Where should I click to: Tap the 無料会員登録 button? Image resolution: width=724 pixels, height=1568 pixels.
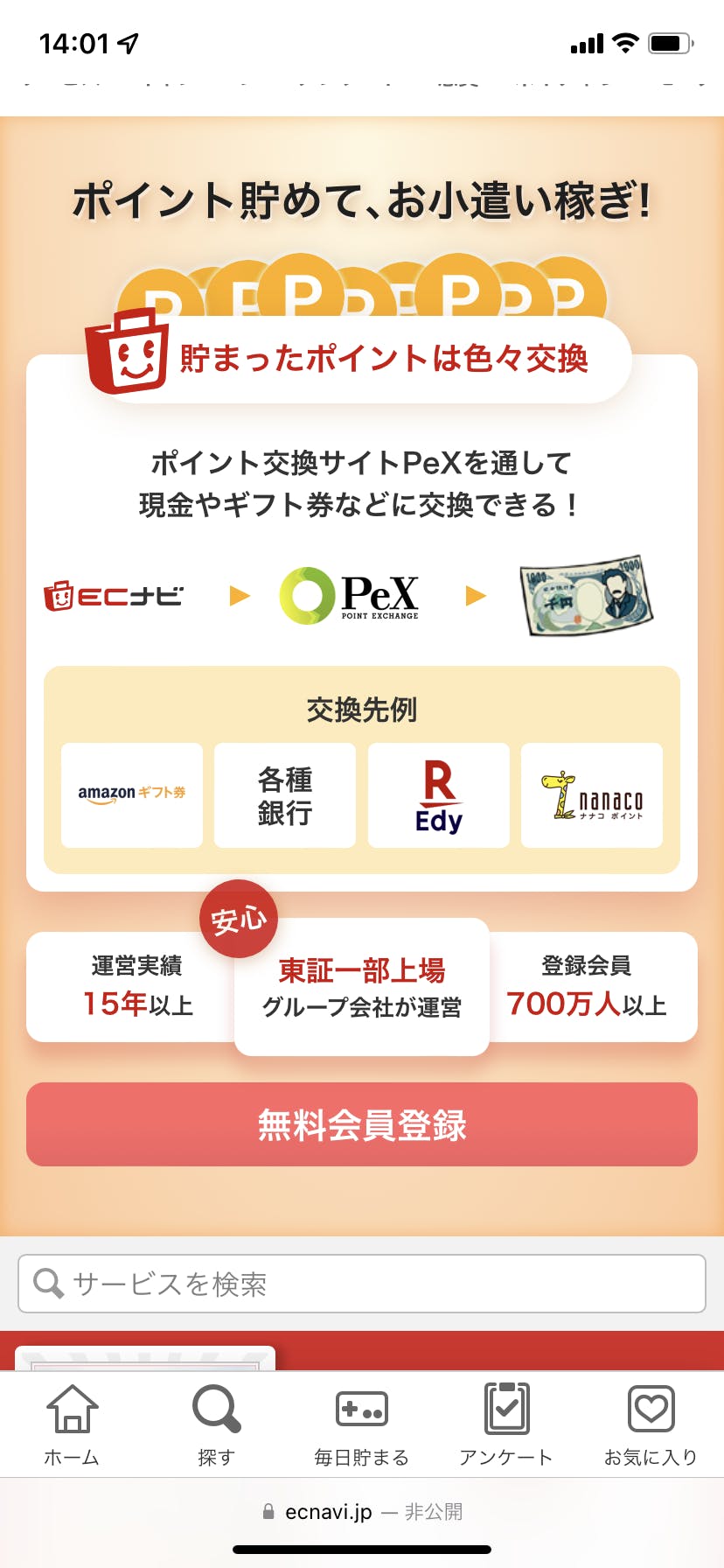(362, 1124)
